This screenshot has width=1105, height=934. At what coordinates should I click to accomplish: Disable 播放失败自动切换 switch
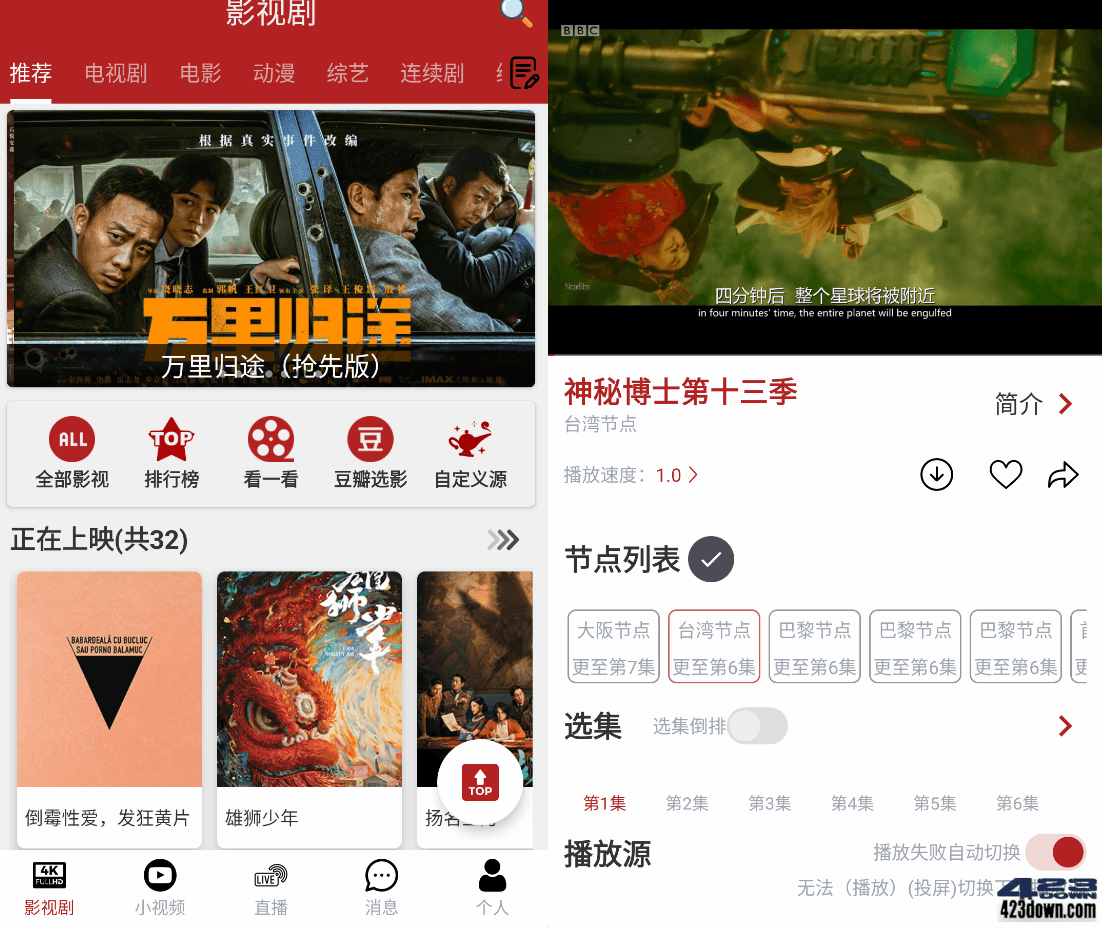click(x=1057, y=852)
